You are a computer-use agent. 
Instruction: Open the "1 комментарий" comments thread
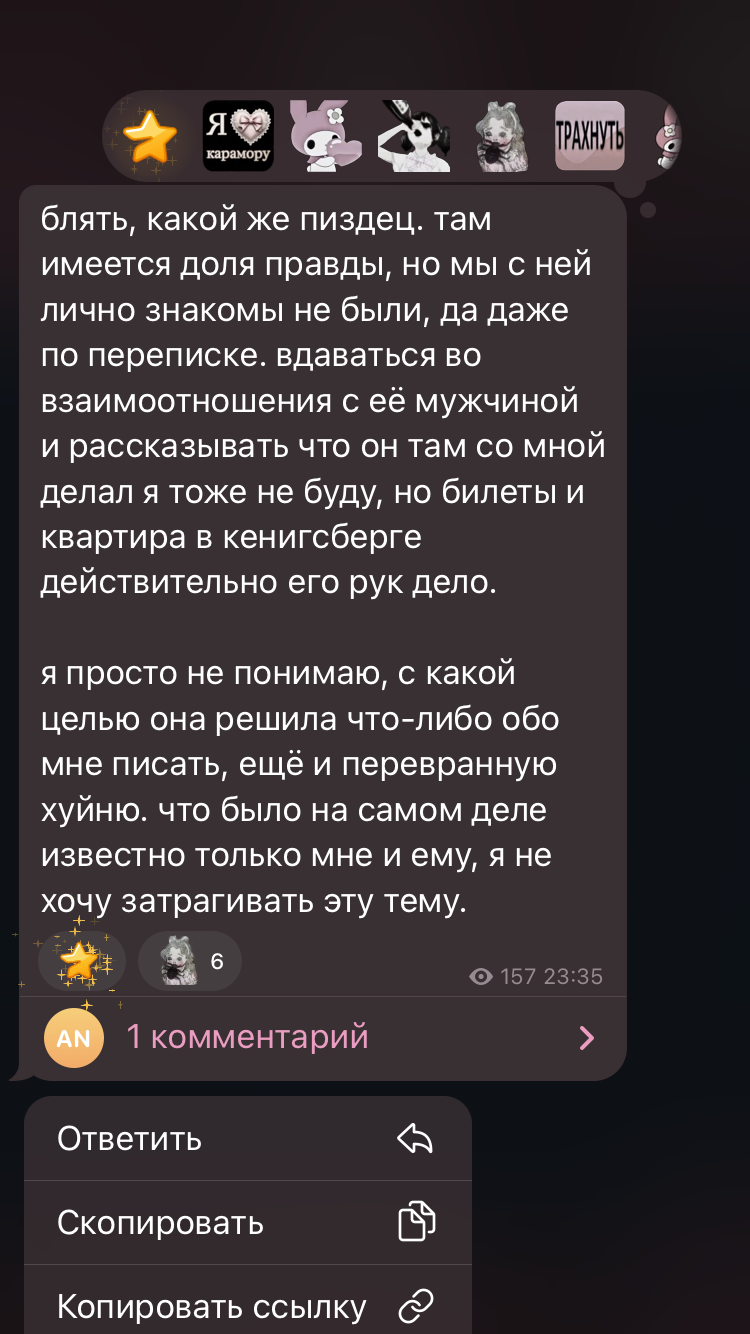coord(320,1038)
